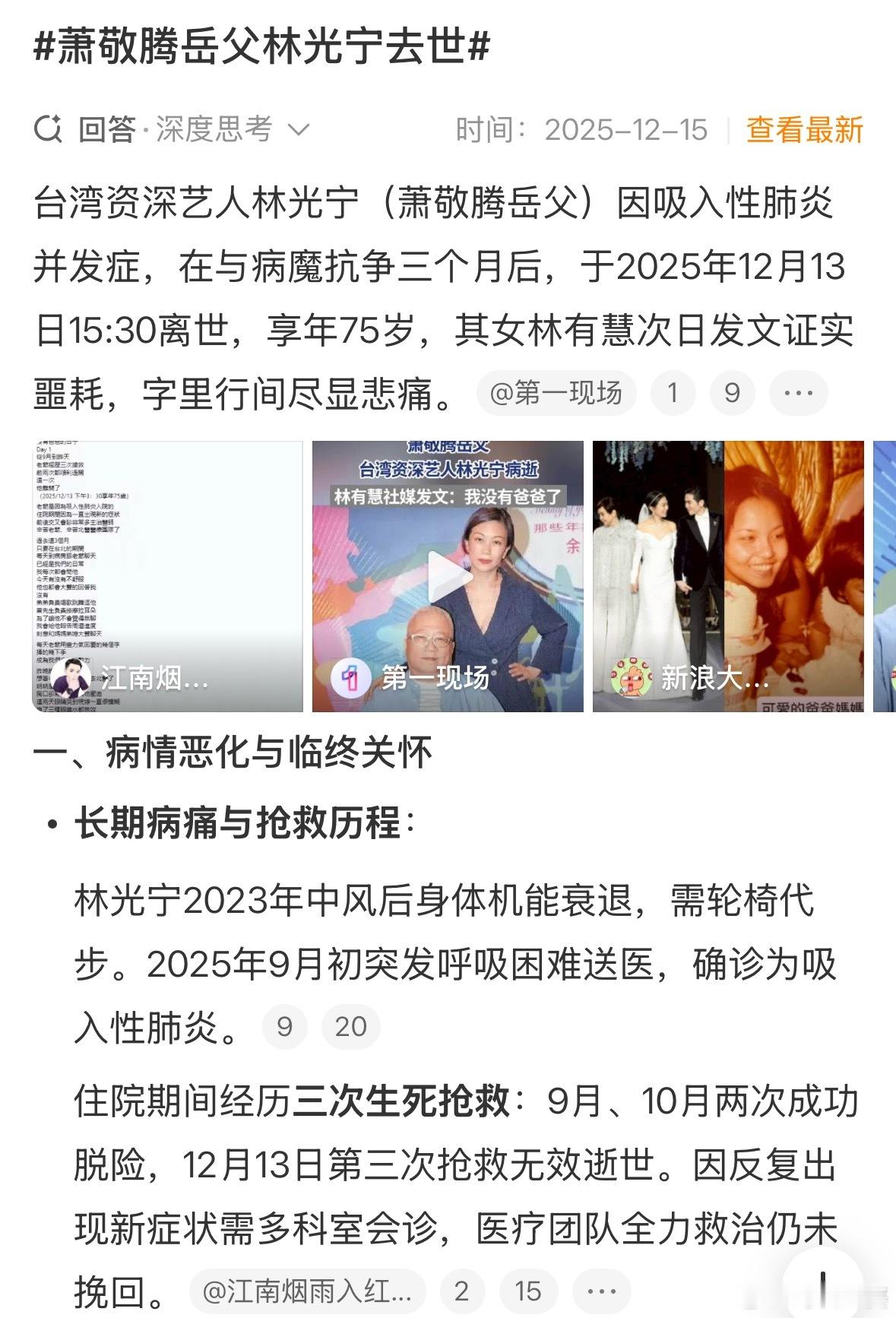Open citation reference 1 after the summary
The height and width of the screenshot is (1318, 896).
coord(673,393)
